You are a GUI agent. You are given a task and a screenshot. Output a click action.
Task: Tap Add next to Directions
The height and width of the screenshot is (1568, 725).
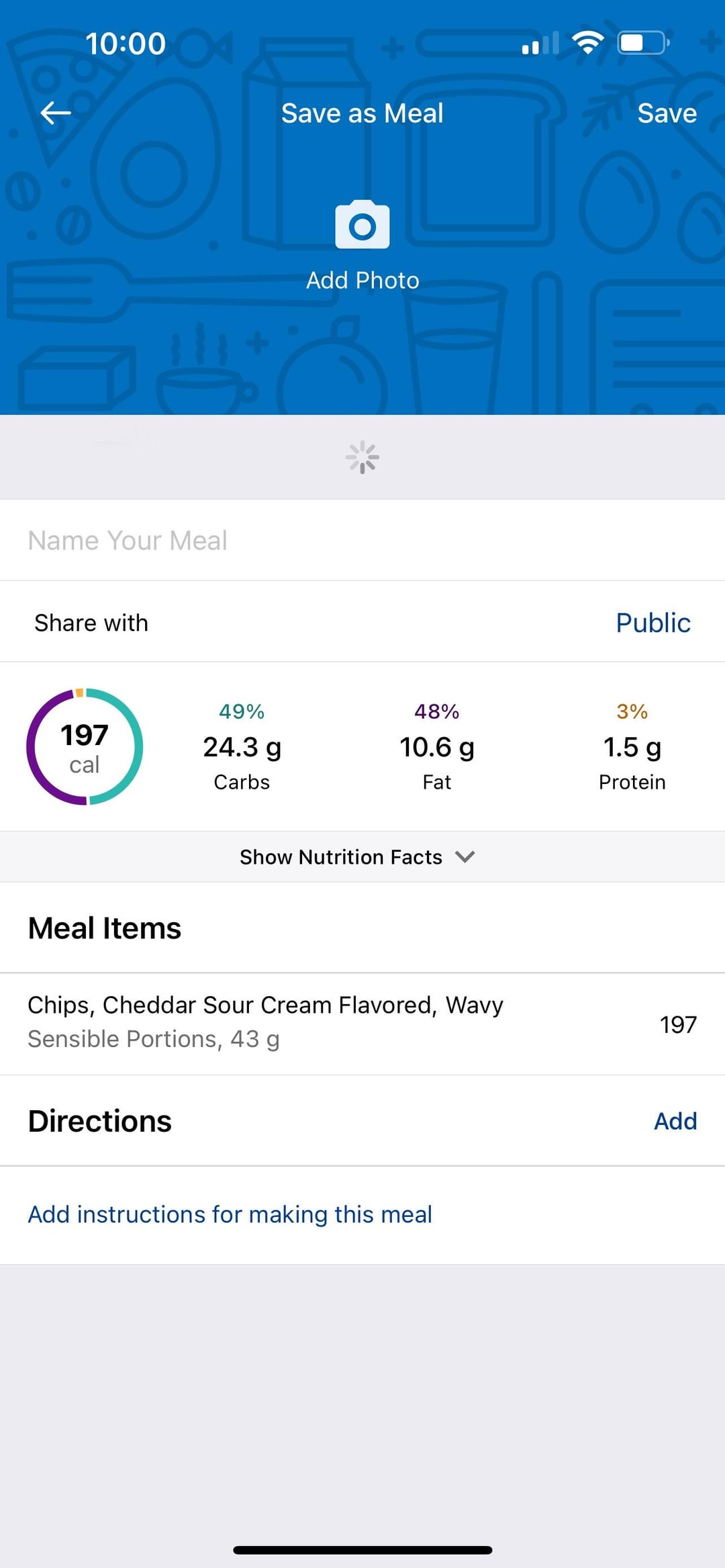click(x=675, y=1121)
